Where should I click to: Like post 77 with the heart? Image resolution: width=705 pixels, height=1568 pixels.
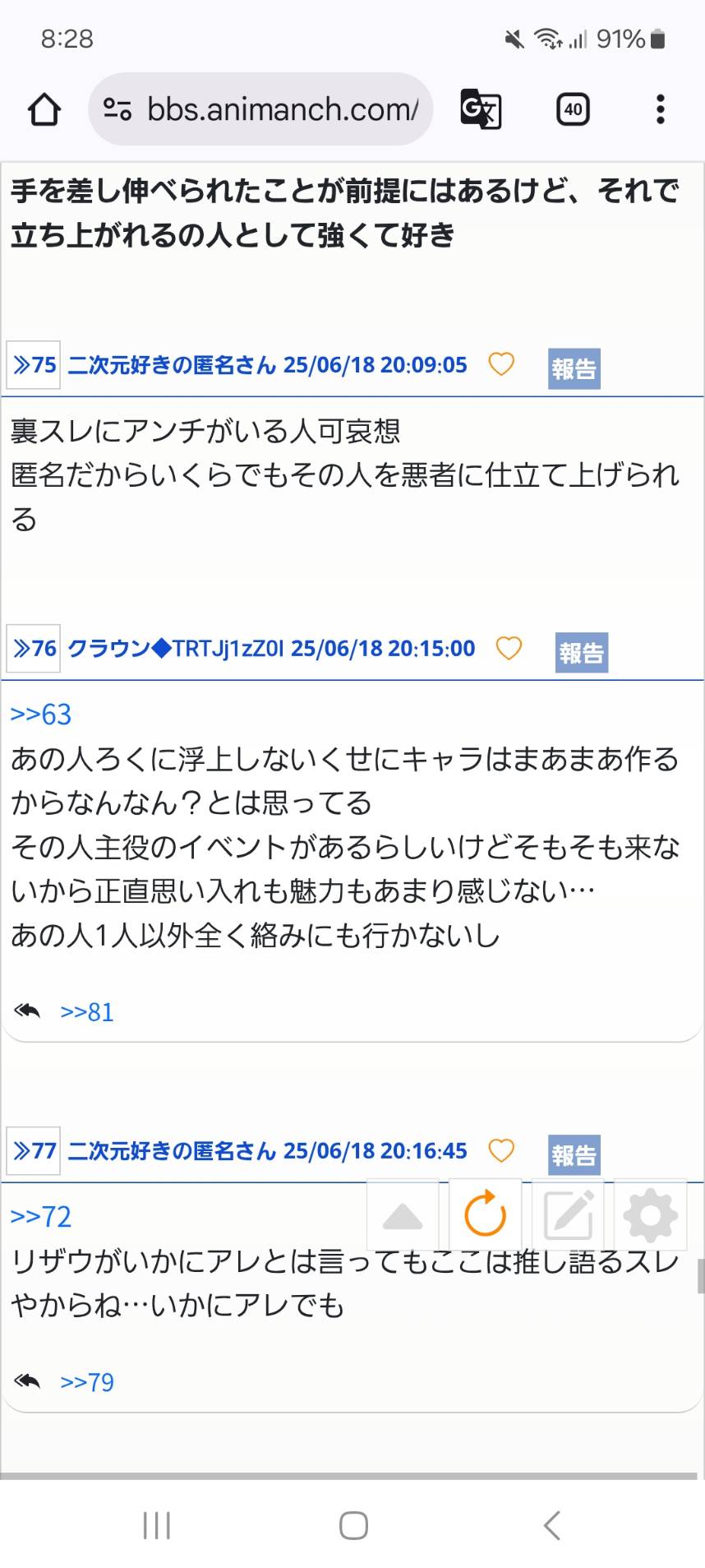coord(501,1149)
